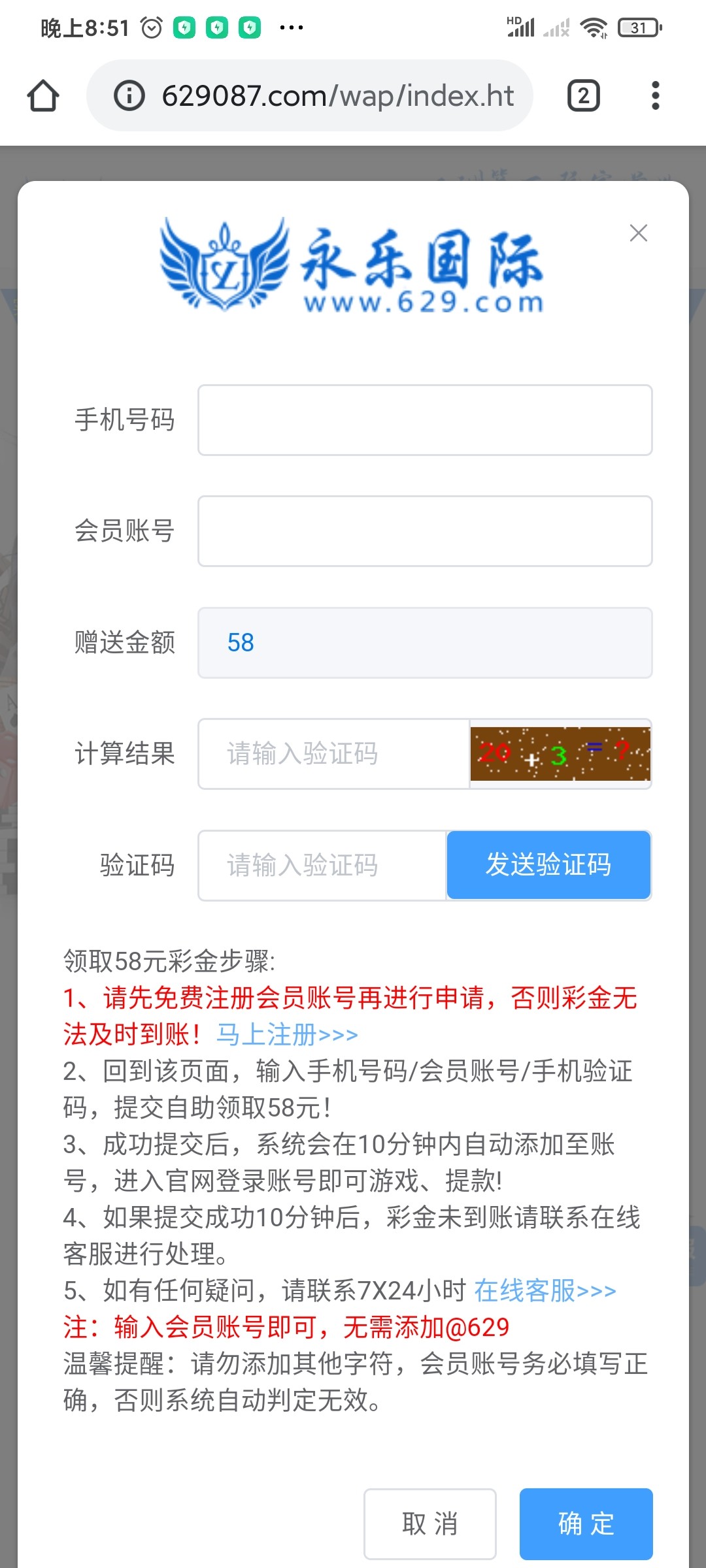Tap the 计算结果 answer field
This screenshot has height=1568, width=706.
tap(333, 754)
